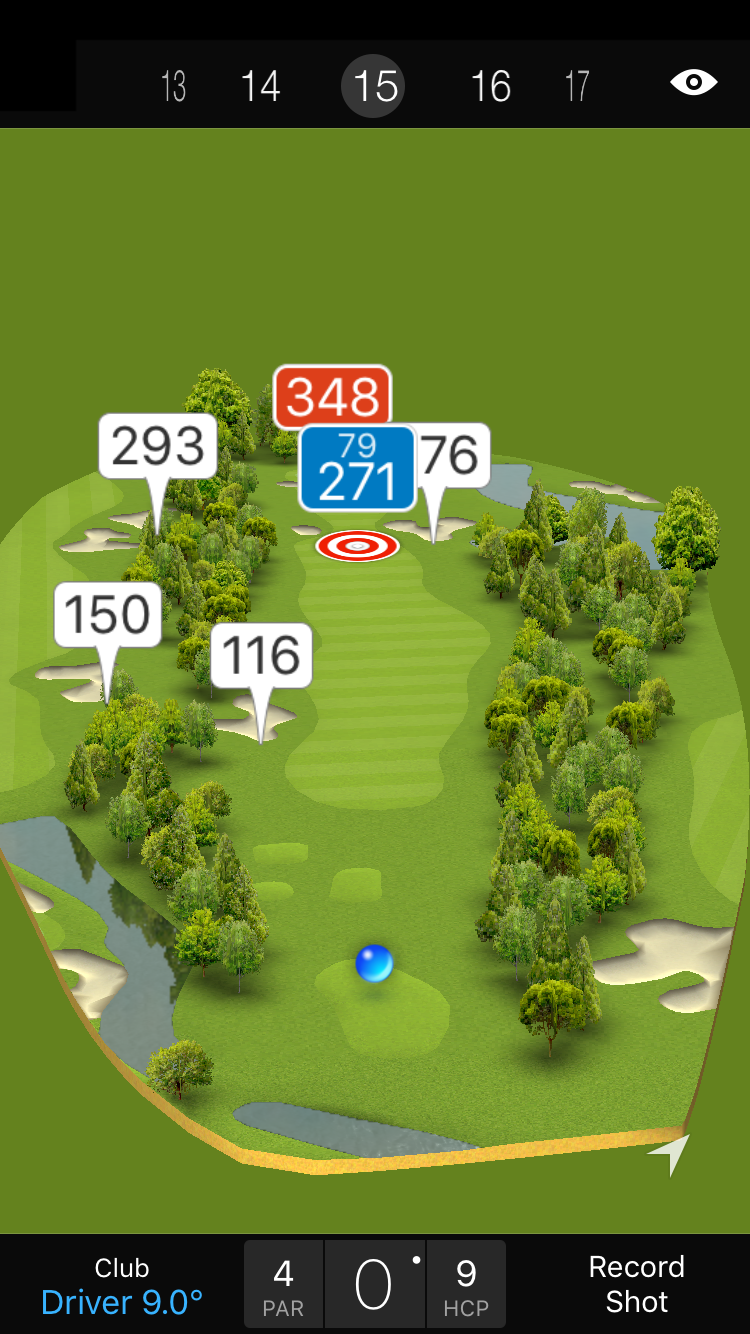Jump to hole 13
750x1334 pixels.
[173, 87]
